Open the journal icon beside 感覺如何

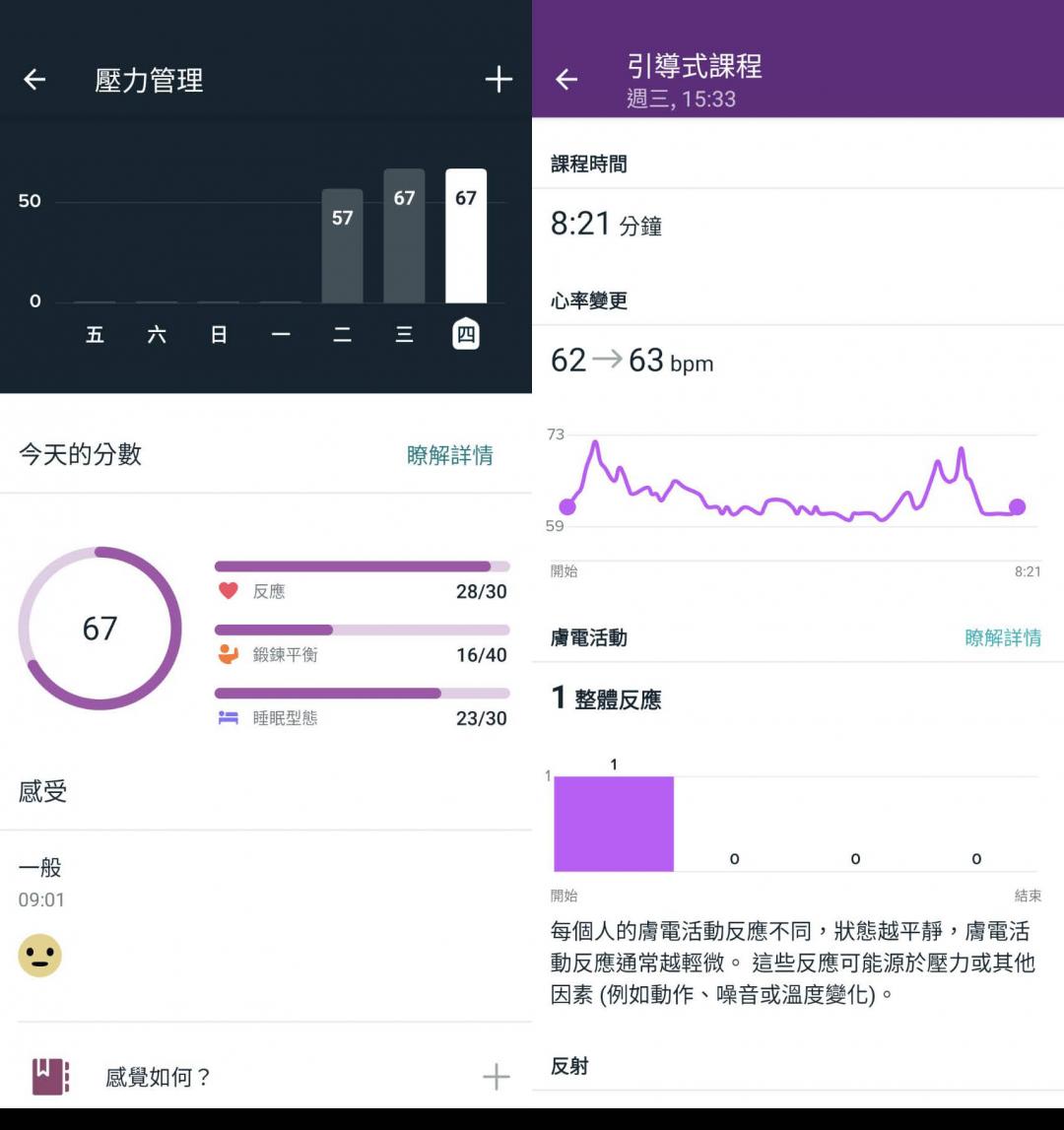tap(49, 1077)
